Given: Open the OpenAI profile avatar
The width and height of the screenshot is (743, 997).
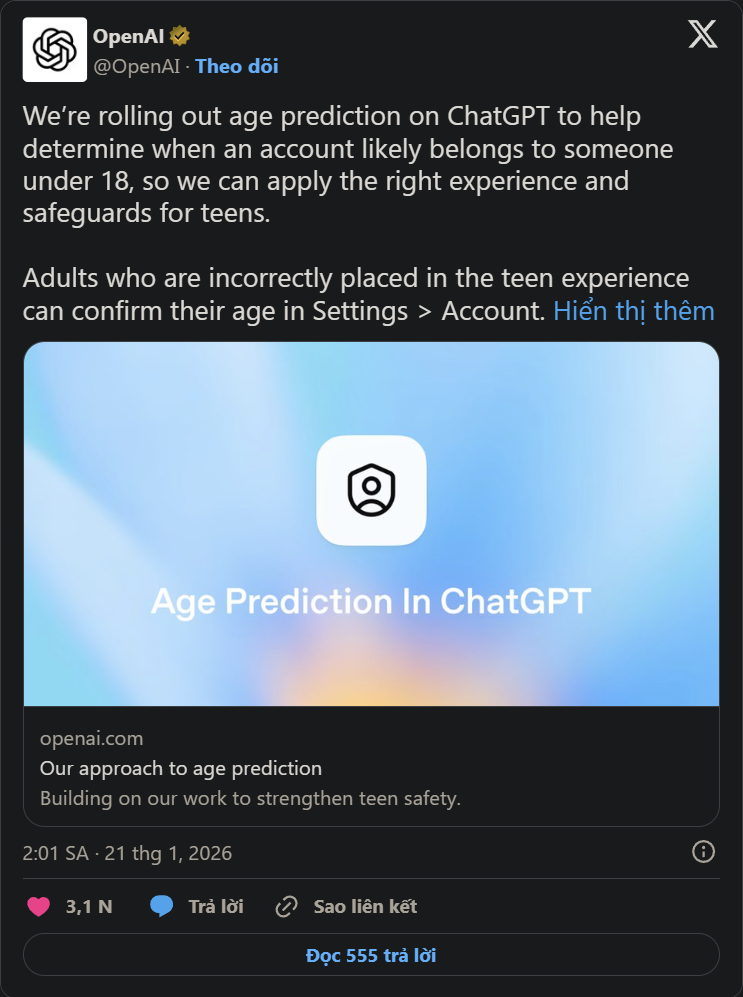Looking at the screenshot, I should coord(55,50).
